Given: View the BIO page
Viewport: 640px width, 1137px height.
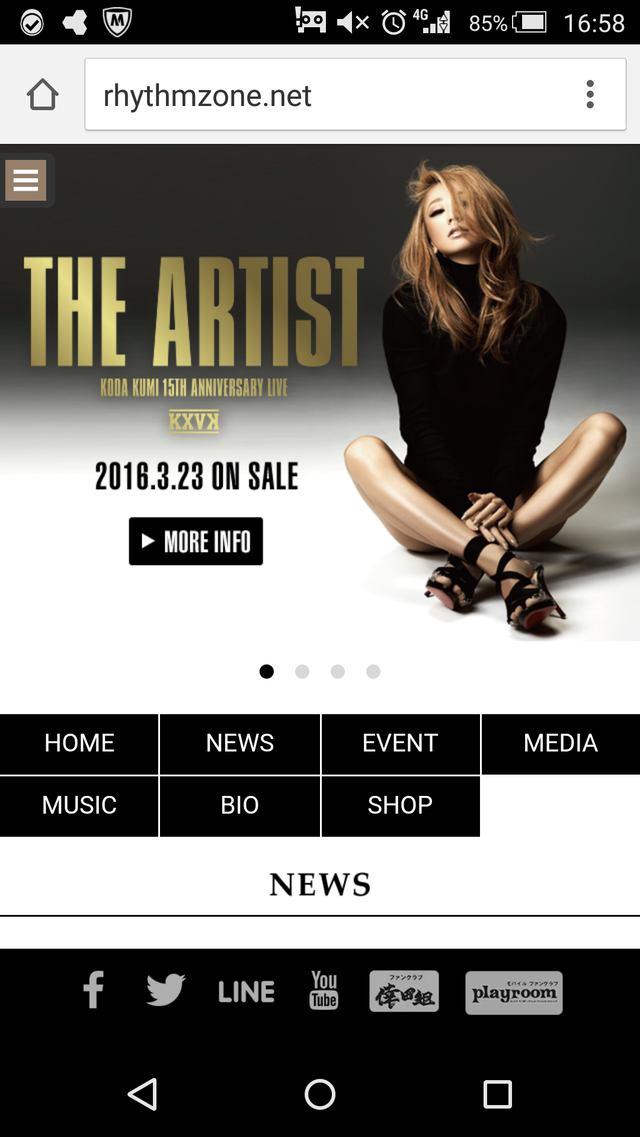Looking at the screenshot, I should (240, 805).
